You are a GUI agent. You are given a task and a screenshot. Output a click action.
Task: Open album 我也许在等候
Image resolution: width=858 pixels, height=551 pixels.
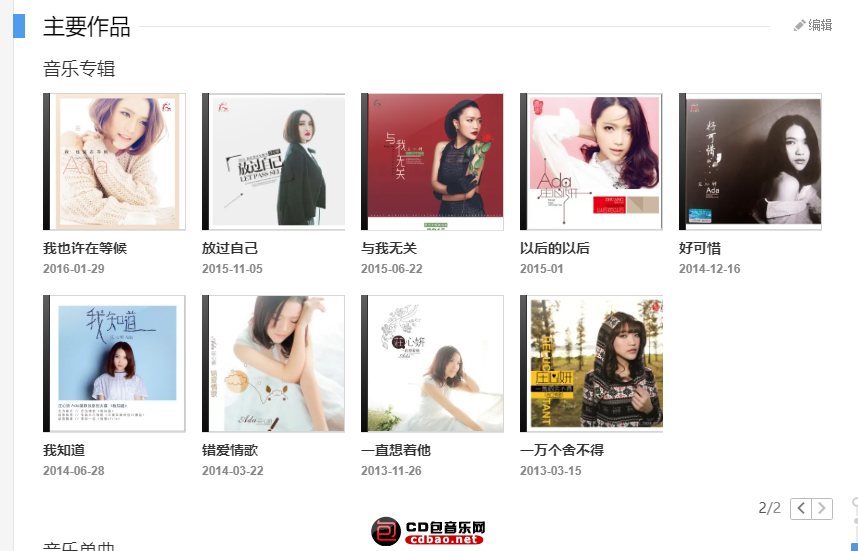(114, 162)
